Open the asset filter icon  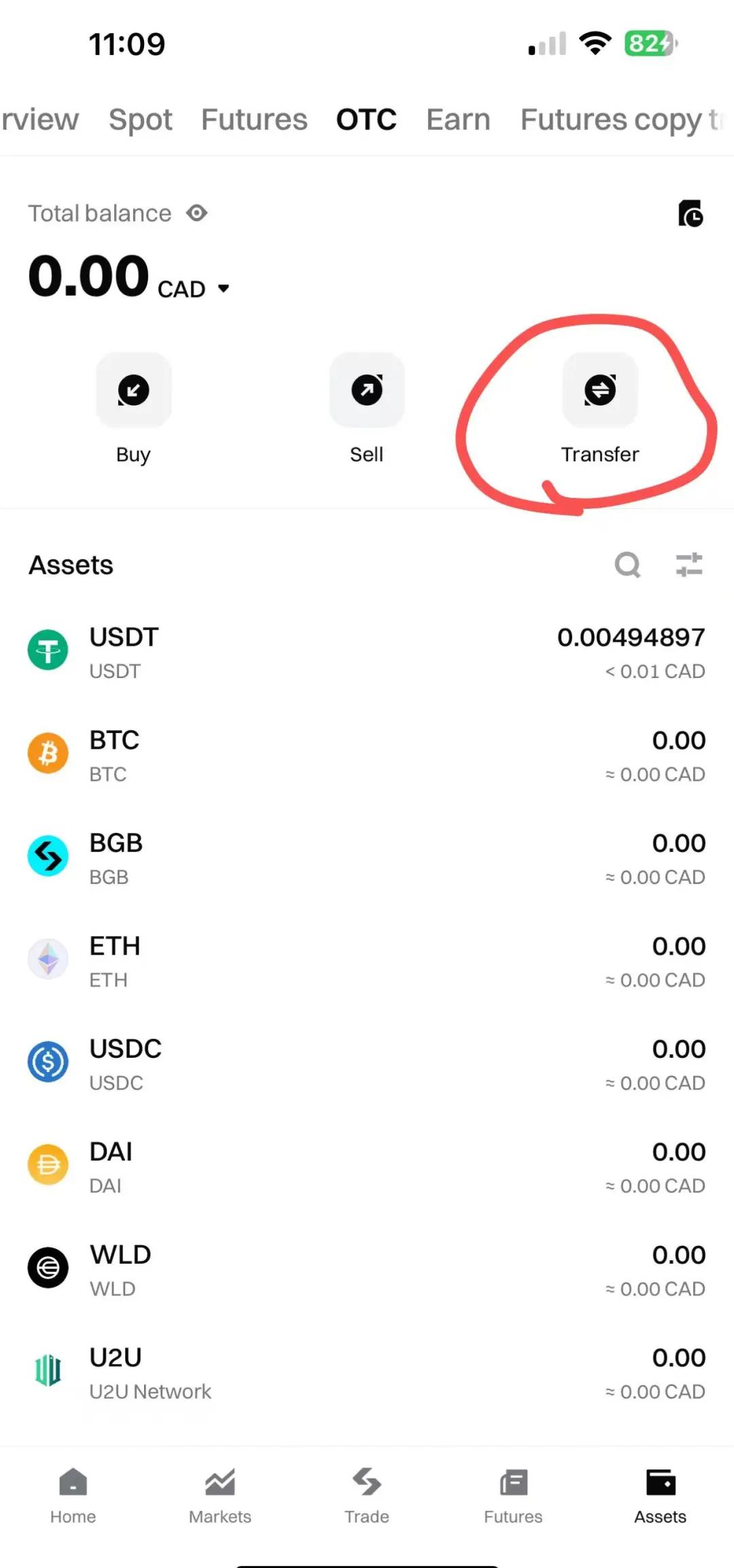click(x=689, y=565)
